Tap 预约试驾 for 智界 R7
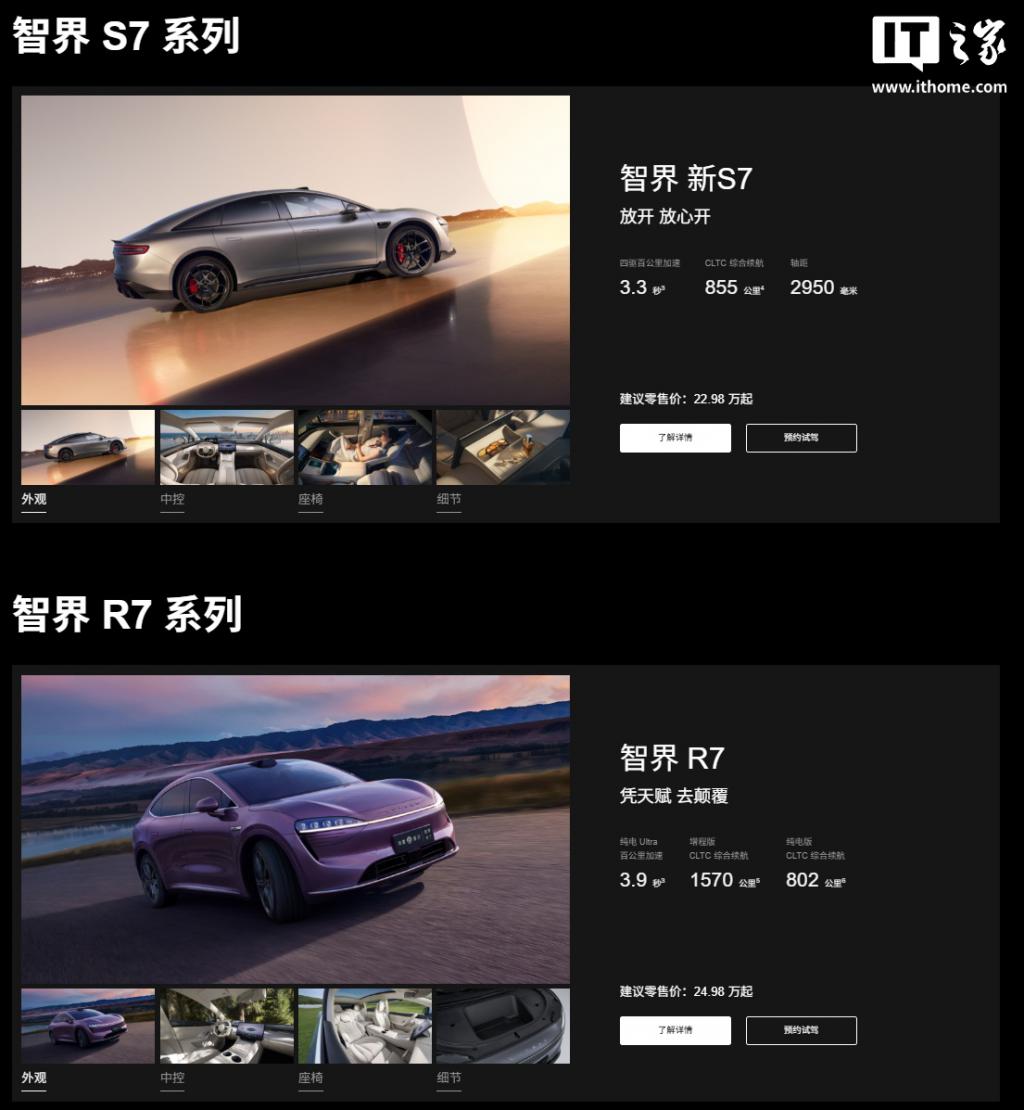Image resolution: width=1024 pixels, height=1110 pixels. (x=801, y=1030)
